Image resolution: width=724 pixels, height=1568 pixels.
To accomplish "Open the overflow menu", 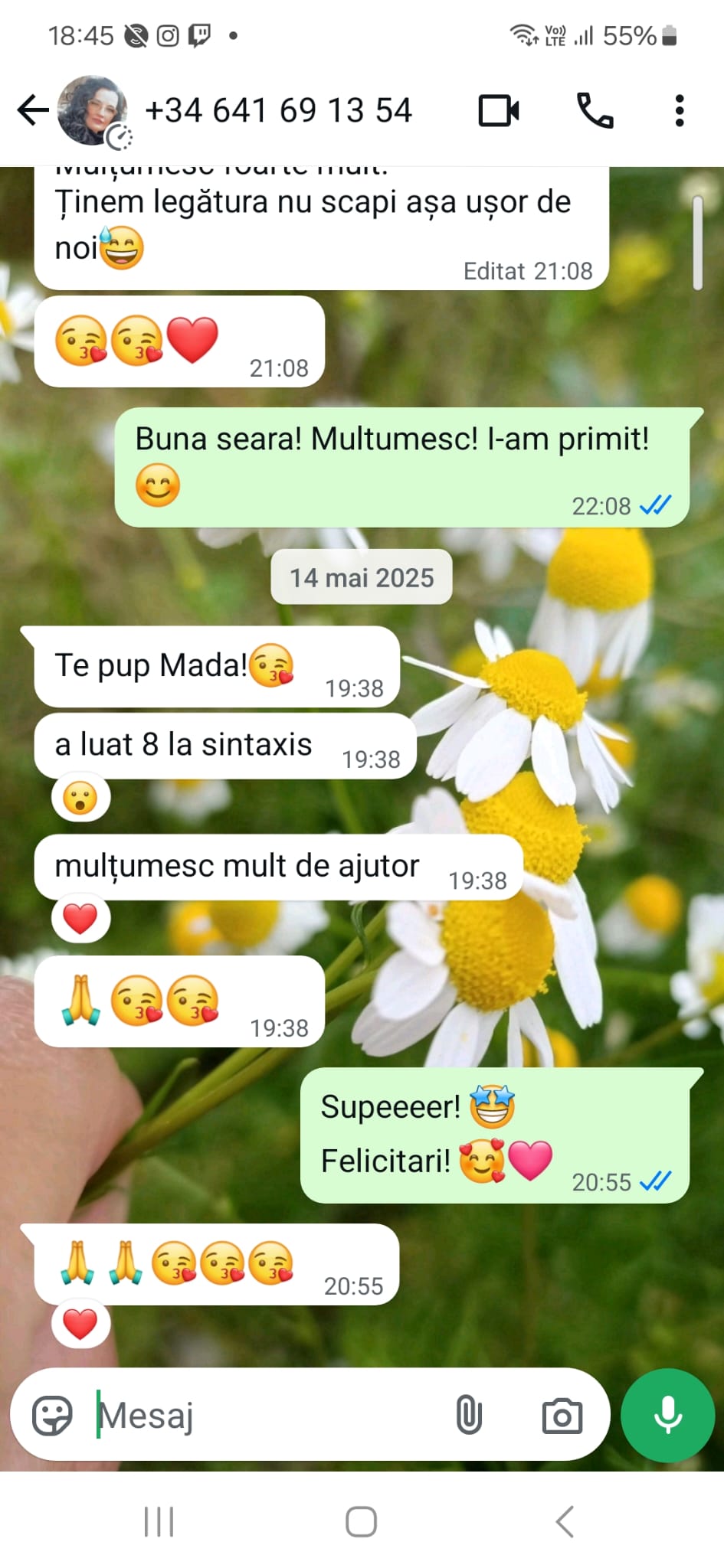I will click(x=679, y=110).
